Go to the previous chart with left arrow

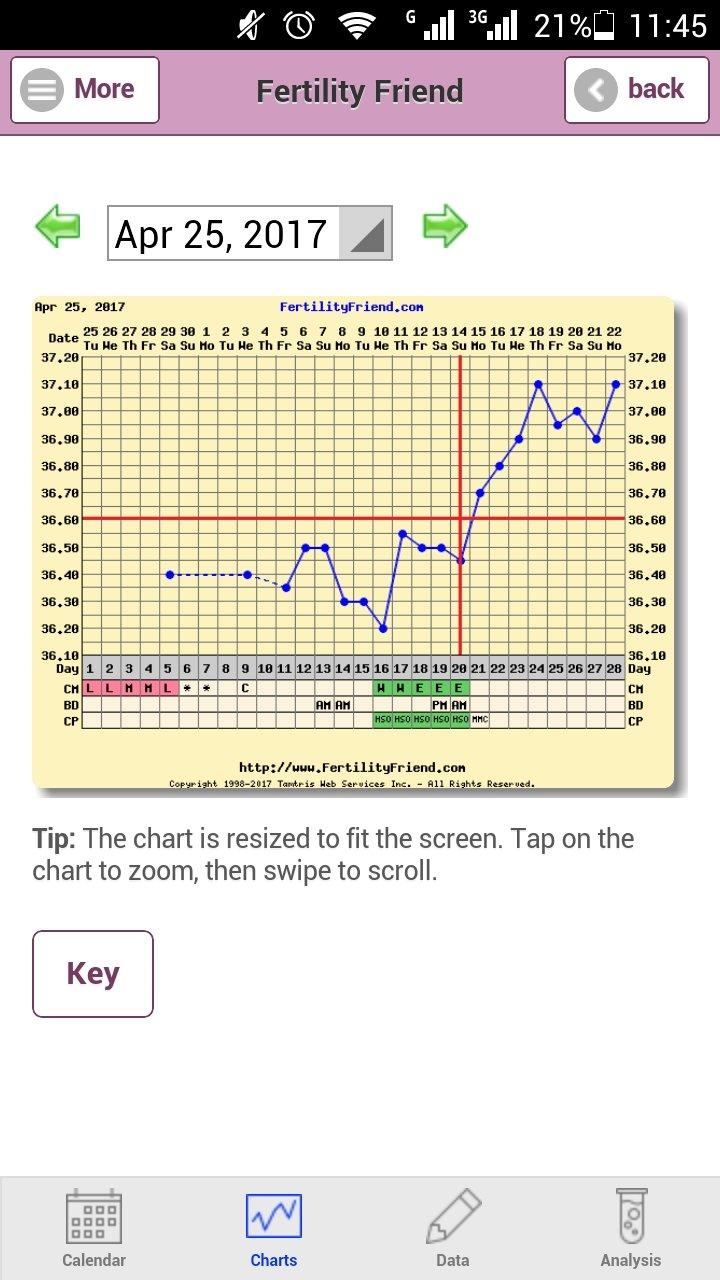58,226
